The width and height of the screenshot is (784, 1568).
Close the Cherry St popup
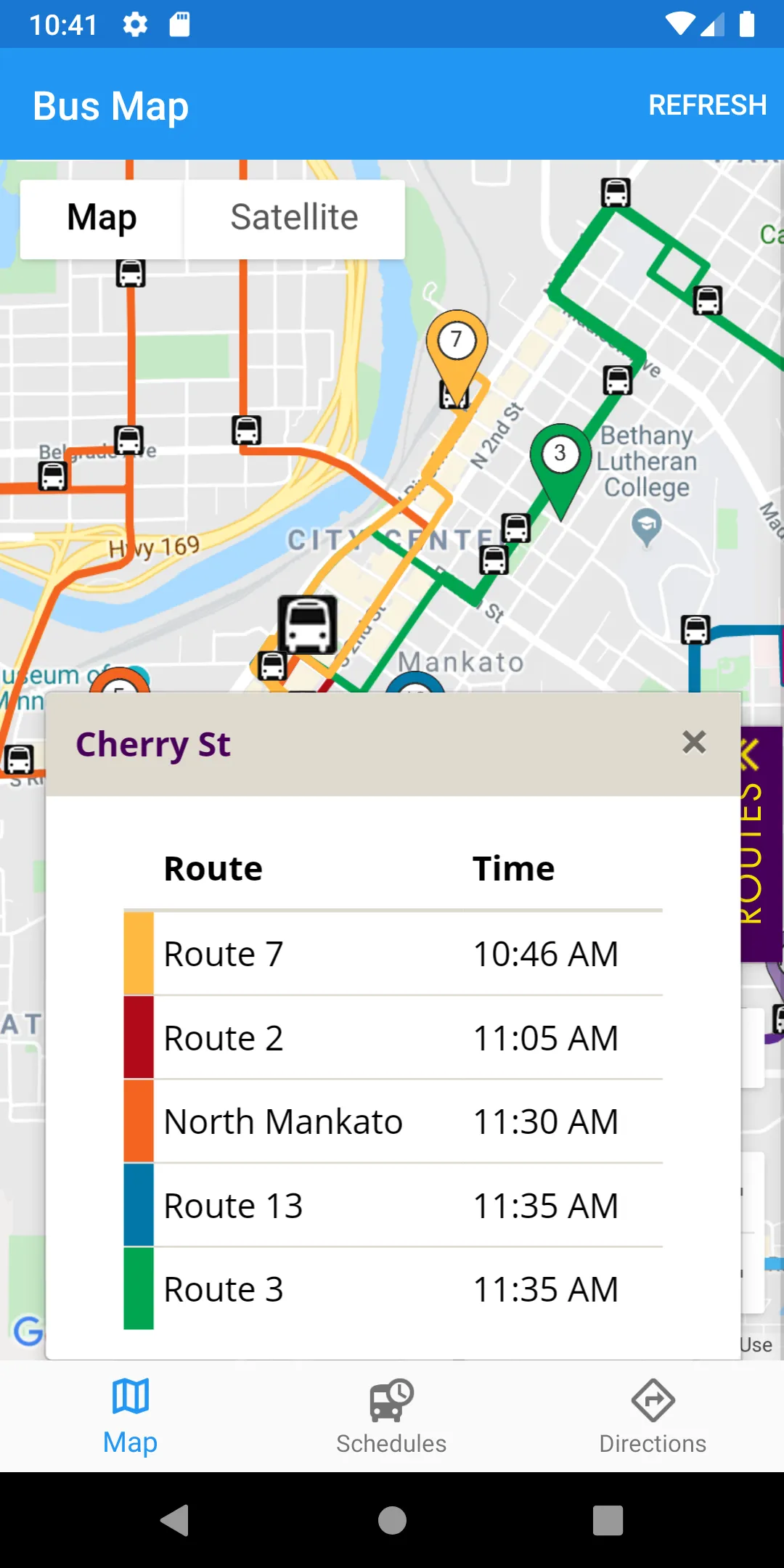tap(694, 742)
